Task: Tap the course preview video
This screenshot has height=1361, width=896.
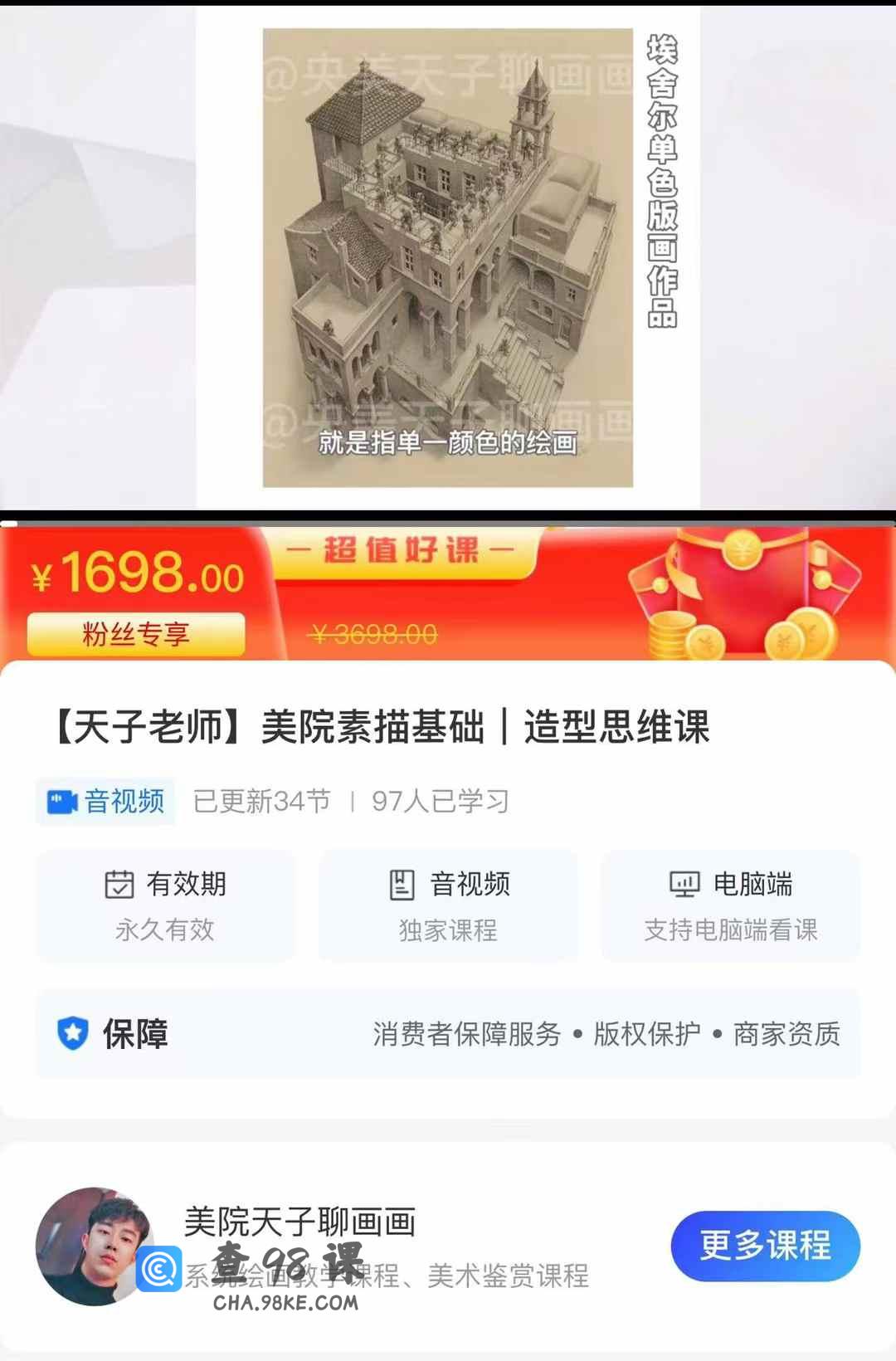Action: (448, 257)
